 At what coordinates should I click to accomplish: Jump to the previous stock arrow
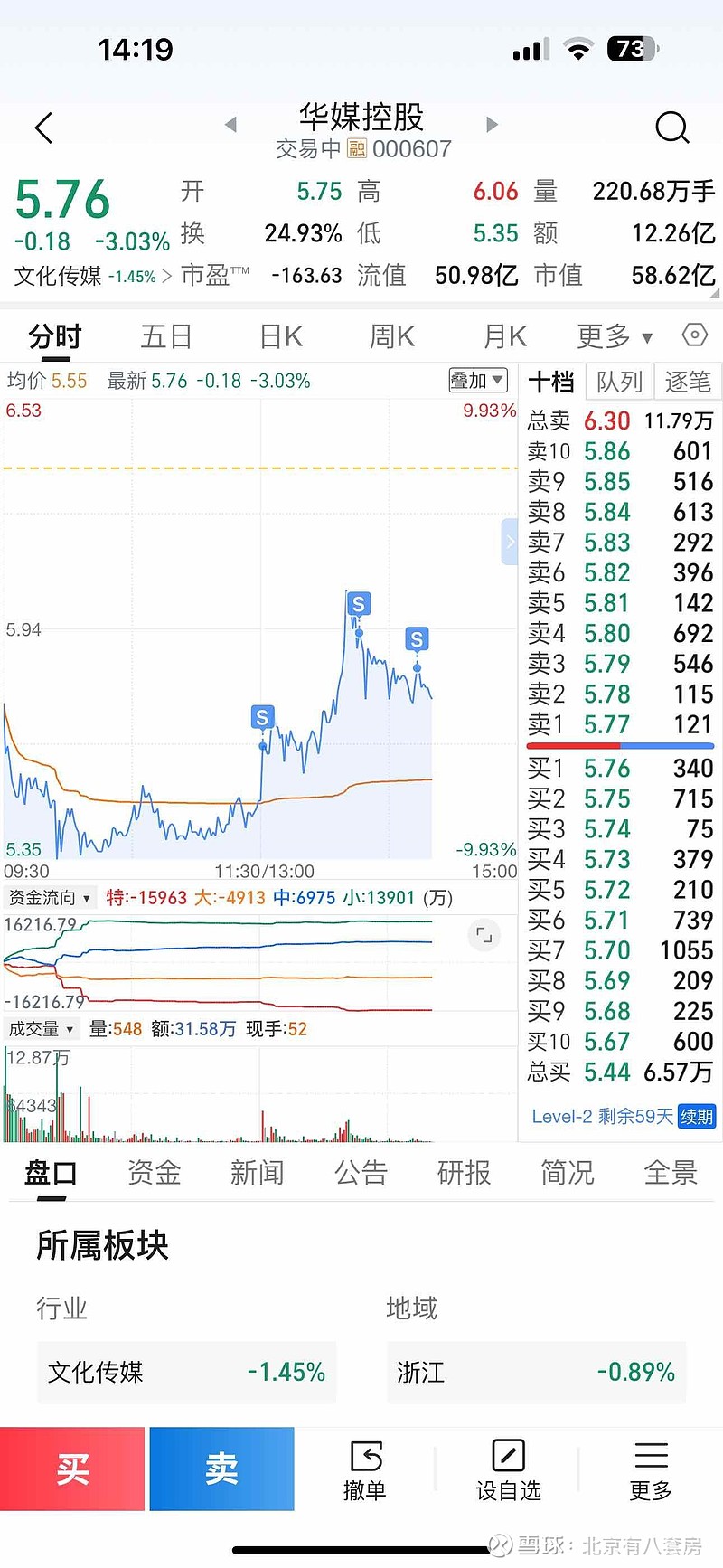pos(230,125)
